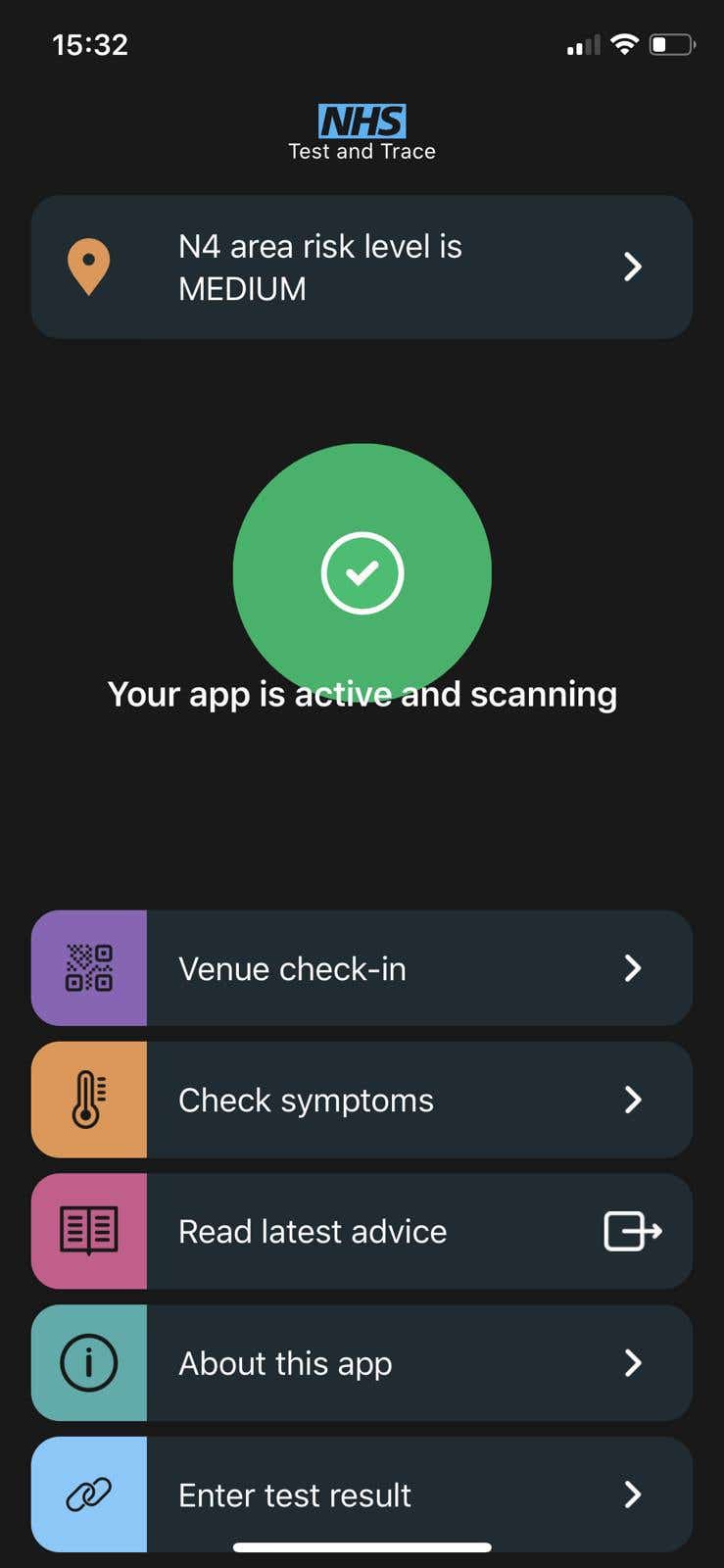Viewport: 724px width, 1568px height.
Task: Select Check symptoms
Action: [362, 1100]
